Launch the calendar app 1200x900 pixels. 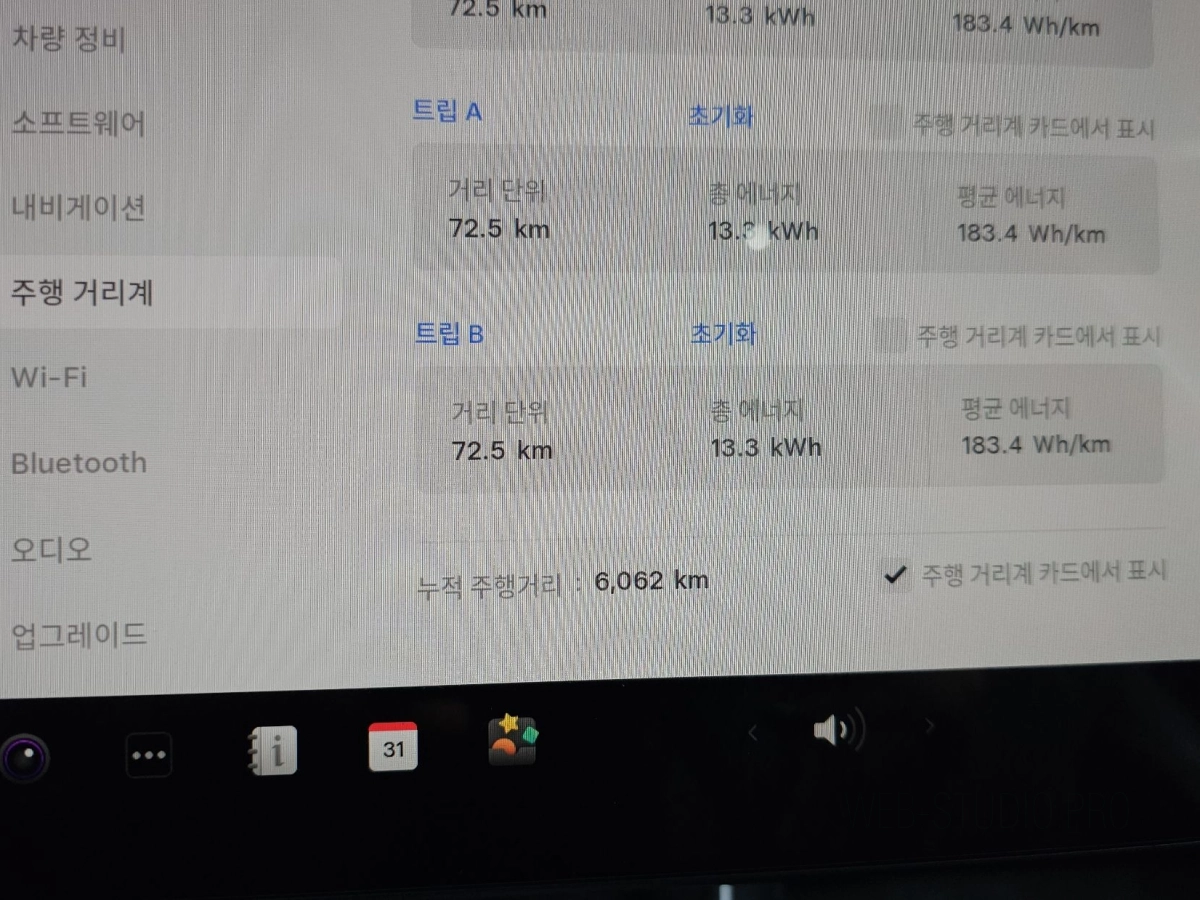393,747
